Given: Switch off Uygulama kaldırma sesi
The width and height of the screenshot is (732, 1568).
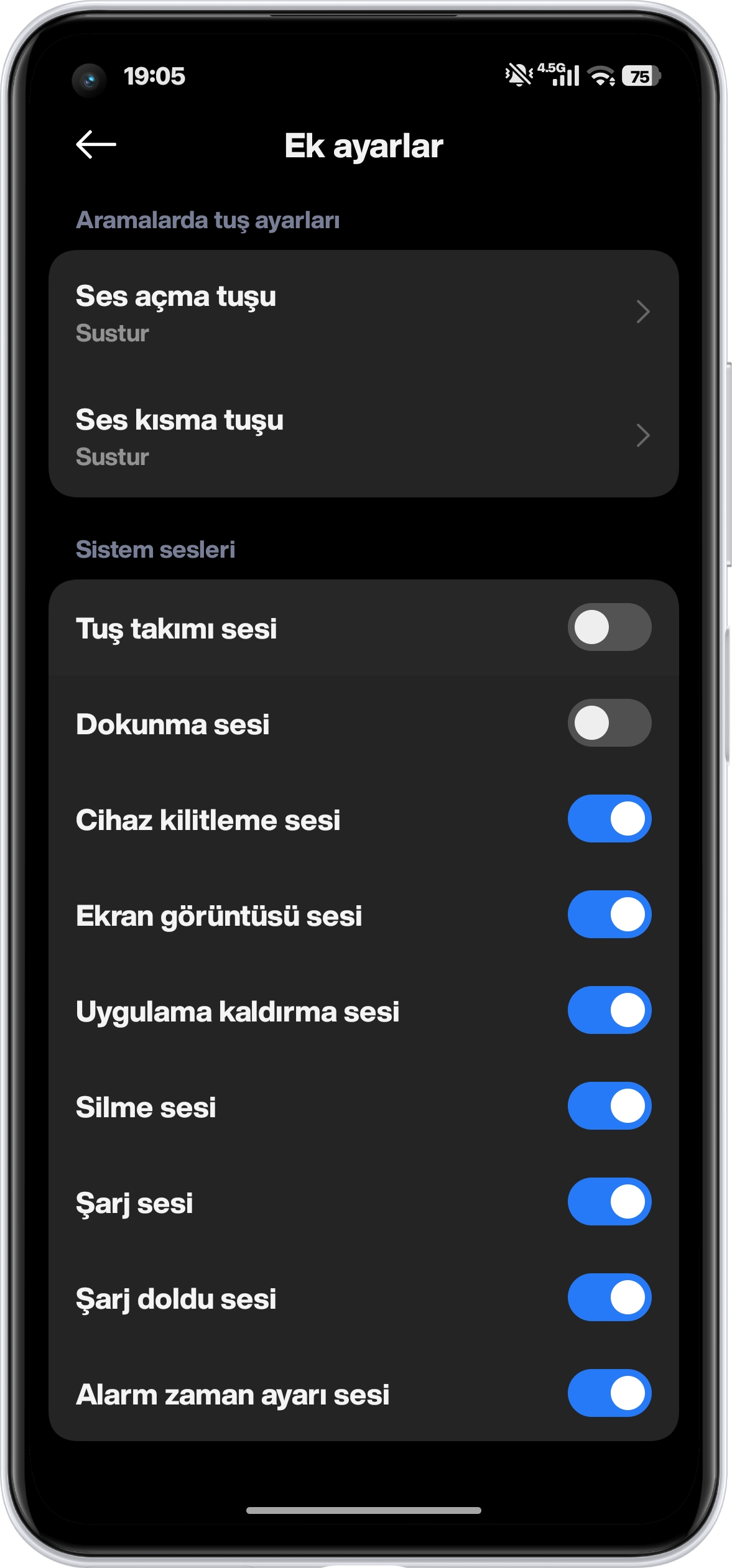Looking at the screenshot, I should click(609, 1010).
